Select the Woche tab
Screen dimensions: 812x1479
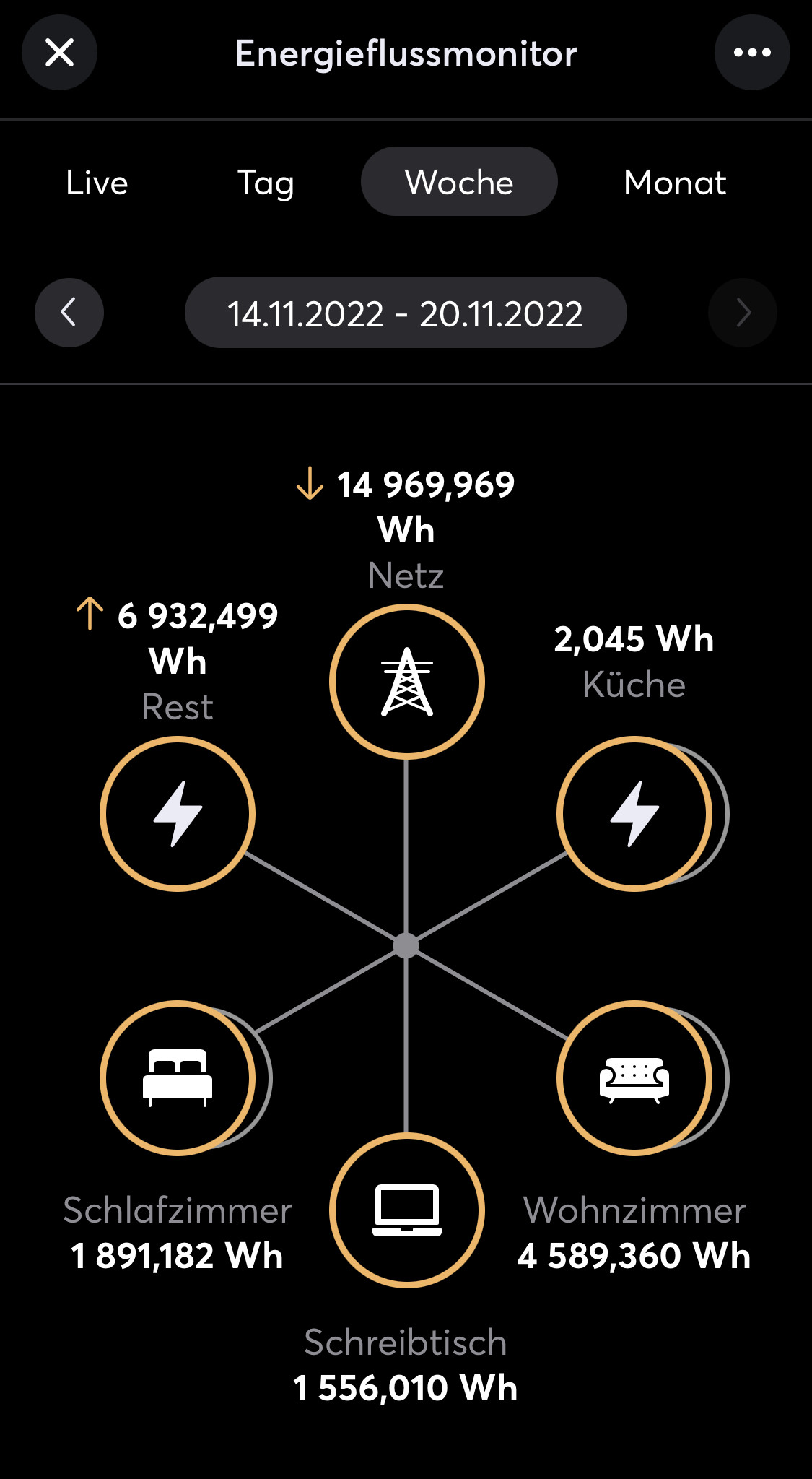coord(459,182)
